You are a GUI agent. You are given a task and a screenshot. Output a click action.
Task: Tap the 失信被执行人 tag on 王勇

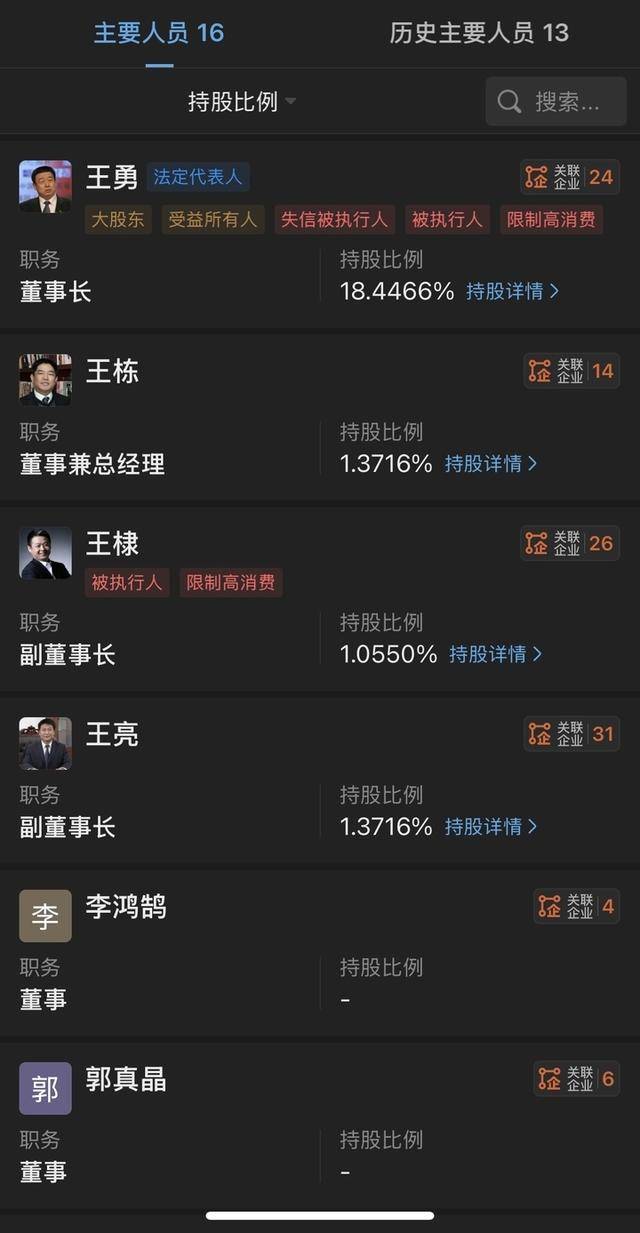(335, 220)
